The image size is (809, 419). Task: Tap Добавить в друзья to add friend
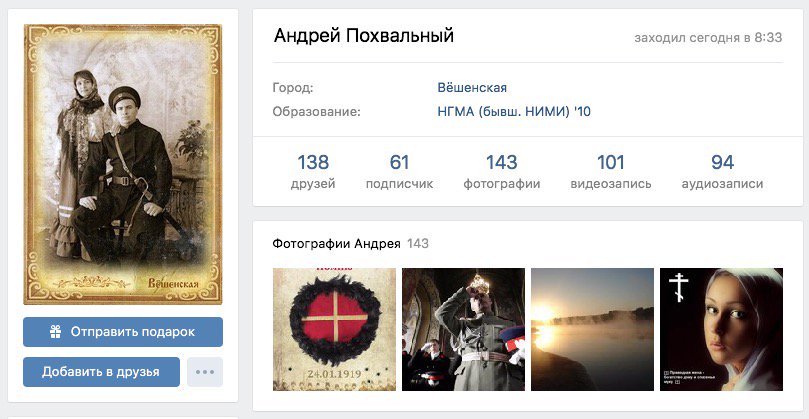click(101, 372)
